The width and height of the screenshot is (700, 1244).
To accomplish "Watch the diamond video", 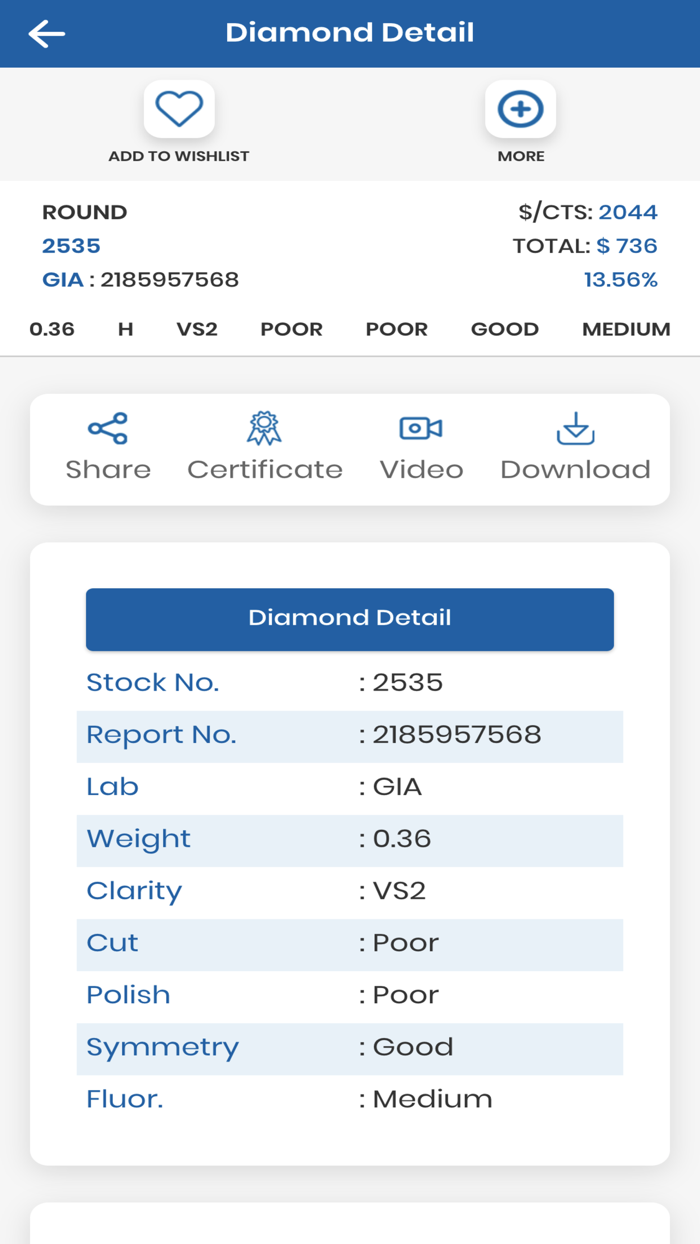I will (x=421, y=446).
